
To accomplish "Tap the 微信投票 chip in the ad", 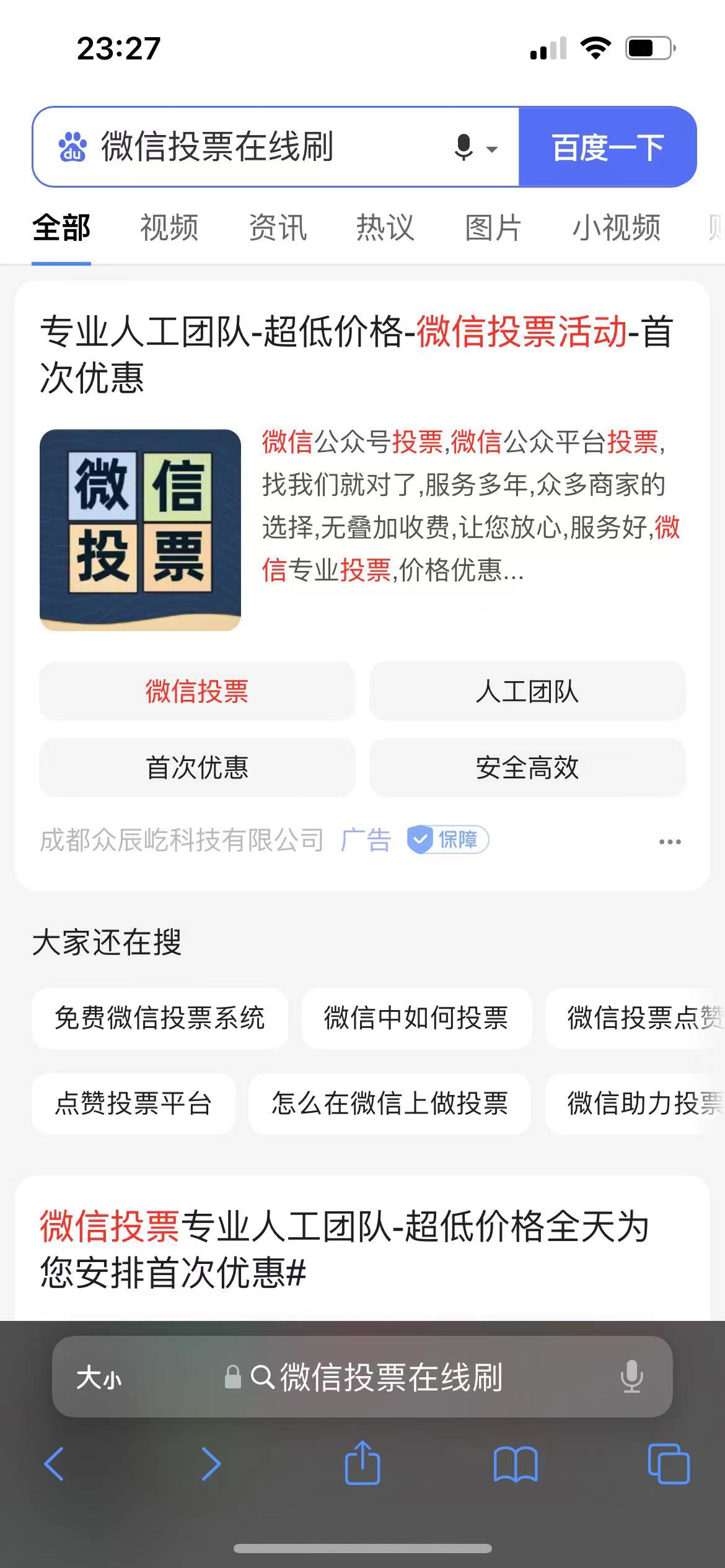I will coord(197,691).
